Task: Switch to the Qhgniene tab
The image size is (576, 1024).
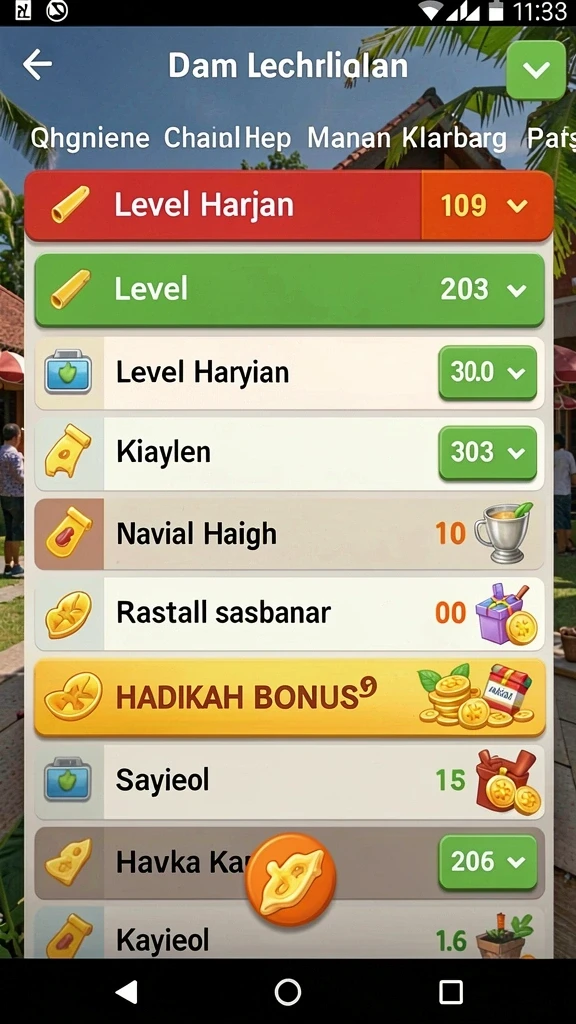Action: pos(90,138)
